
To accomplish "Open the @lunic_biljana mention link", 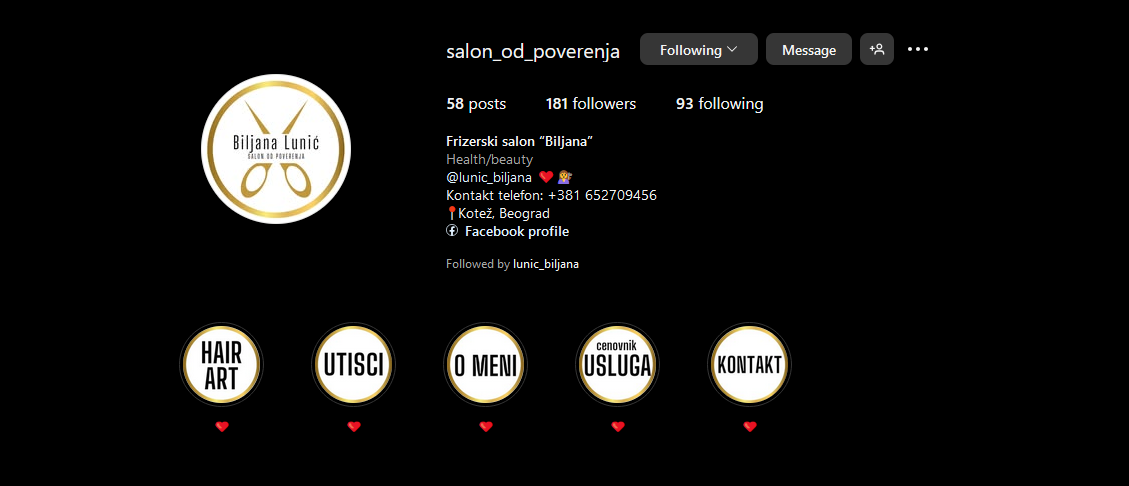I will point(489,177).
